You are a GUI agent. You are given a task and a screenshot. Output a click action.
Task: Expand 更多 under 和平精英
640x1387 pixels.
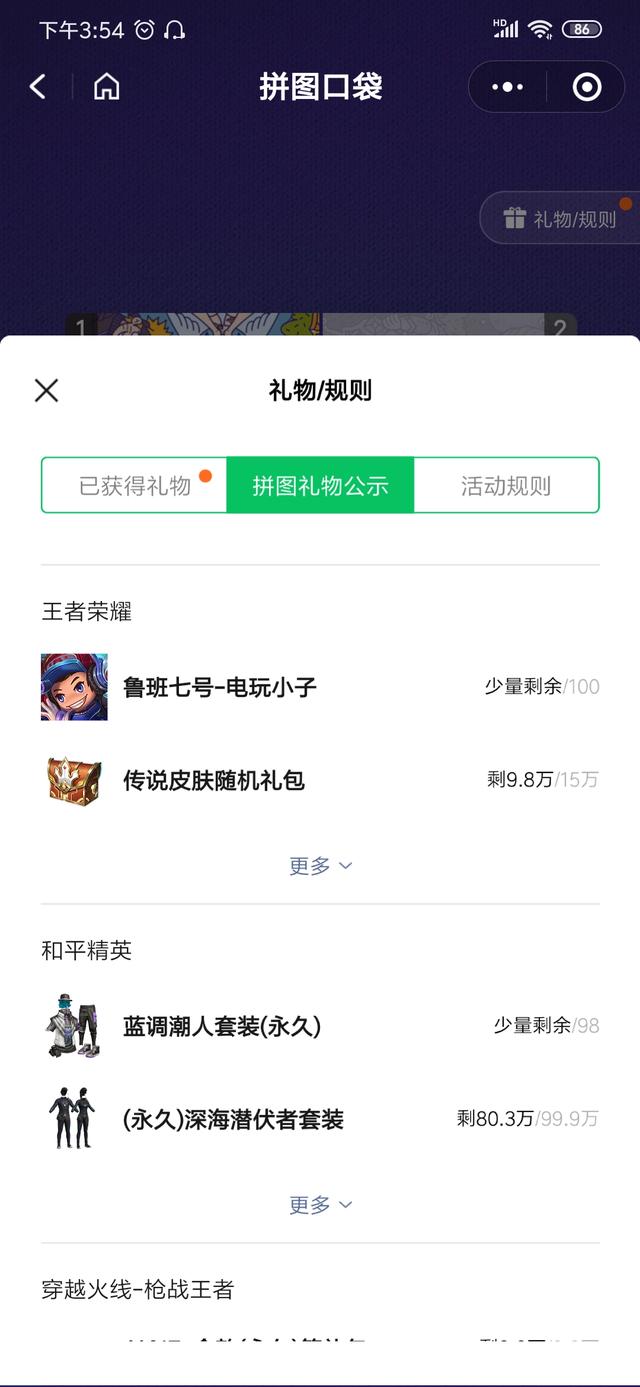point(320,1205)
